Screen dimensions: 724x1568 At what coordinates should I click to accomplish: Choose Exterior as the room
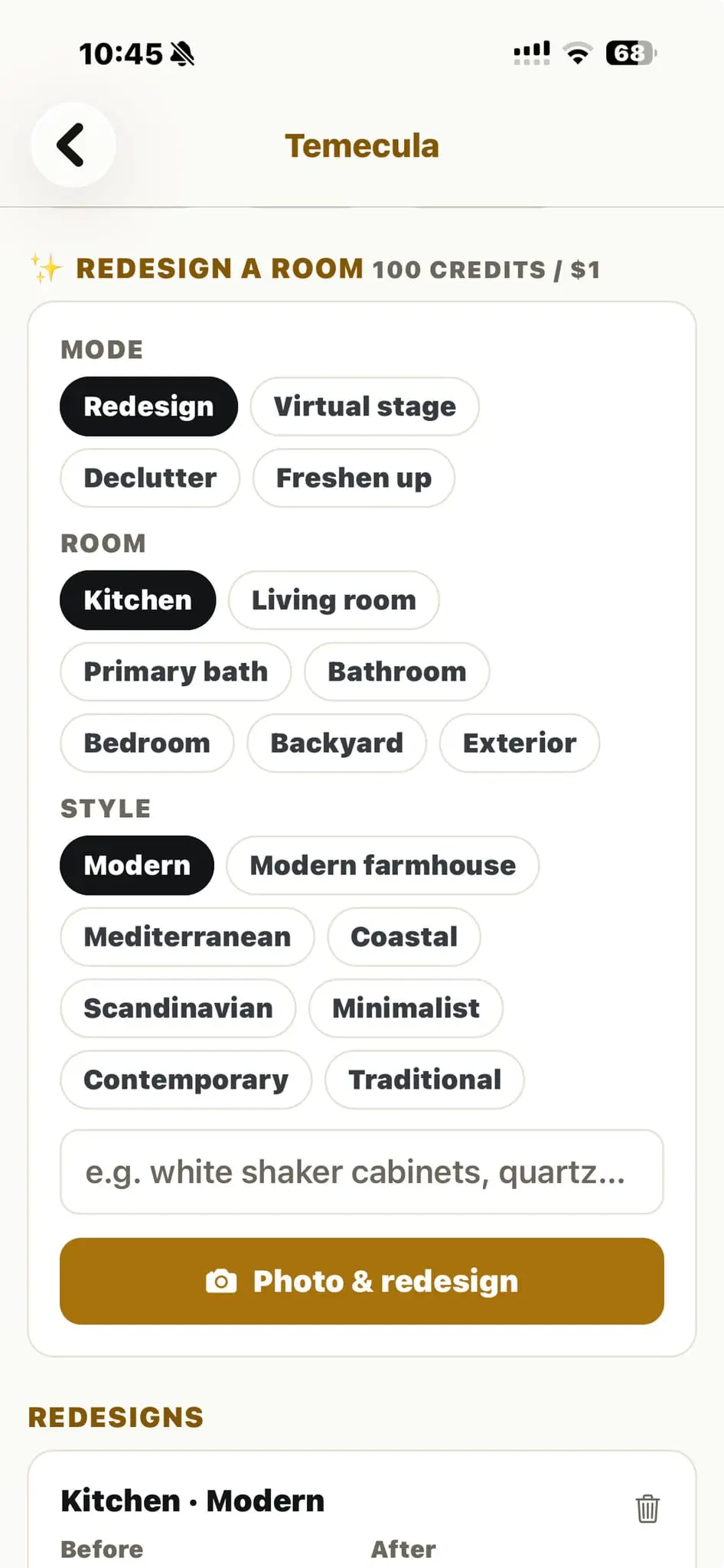click(520, 743)
